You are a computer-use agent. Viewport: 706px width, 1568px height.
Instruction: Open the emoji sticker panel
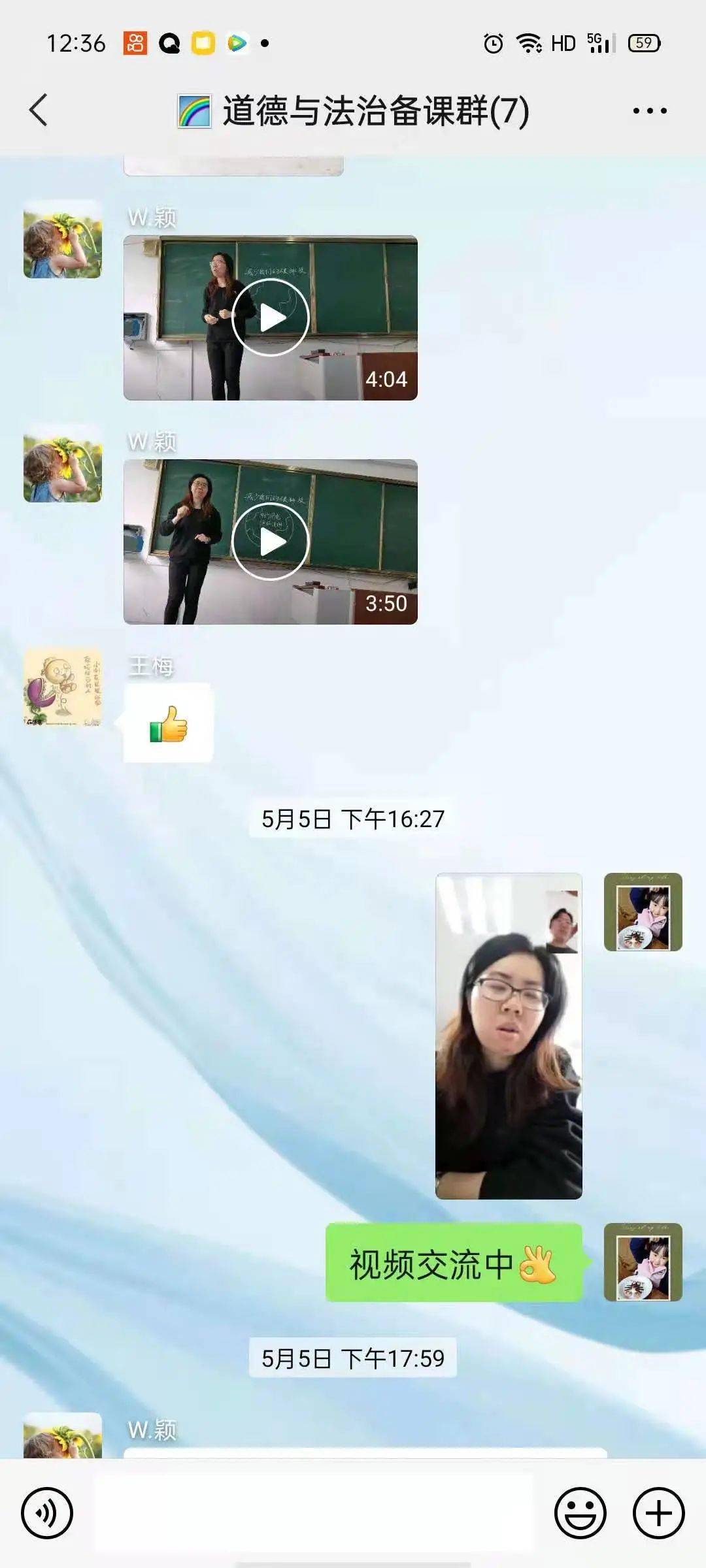coord(580,1513)
